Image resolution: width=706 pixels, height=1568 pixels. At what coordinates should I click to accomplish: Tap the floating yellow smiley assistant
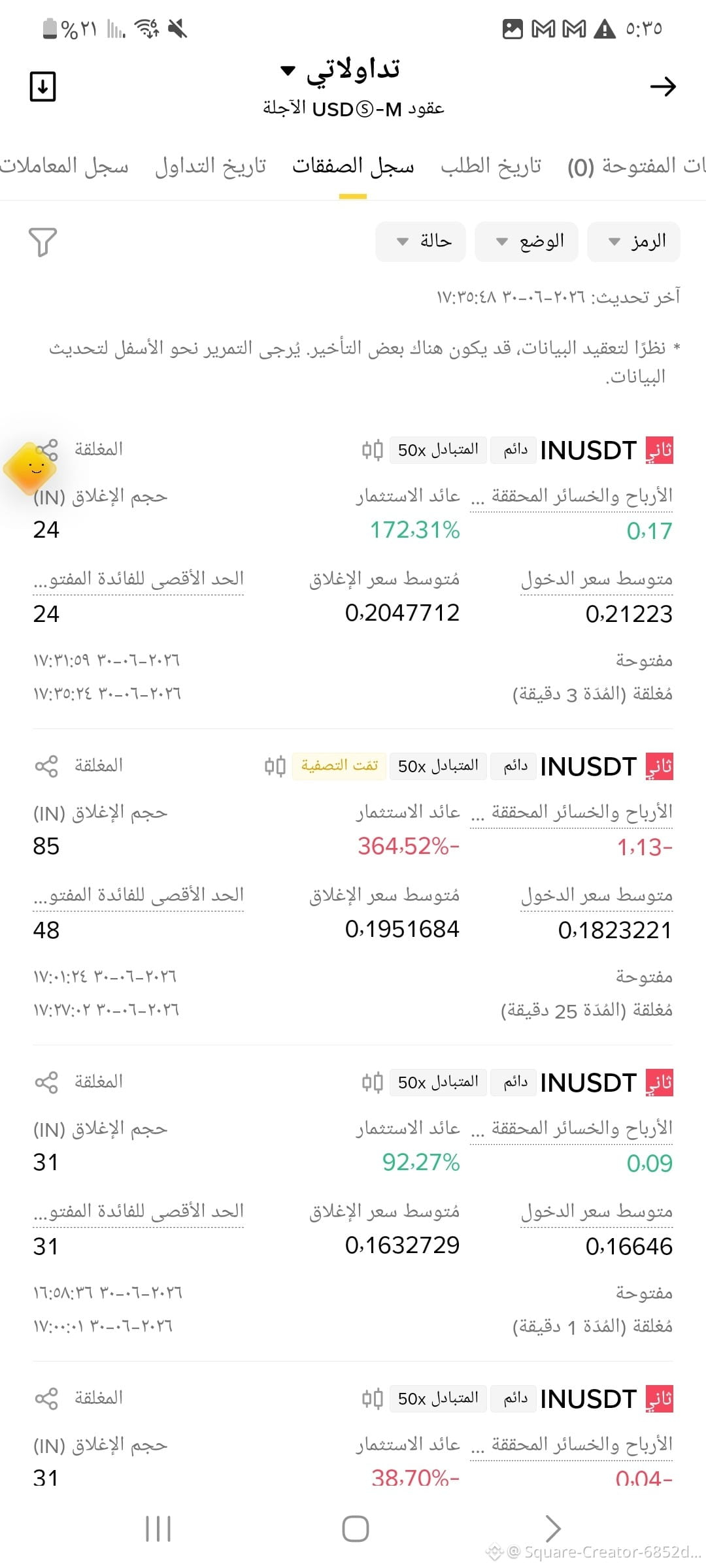click(x=30, y=468)
